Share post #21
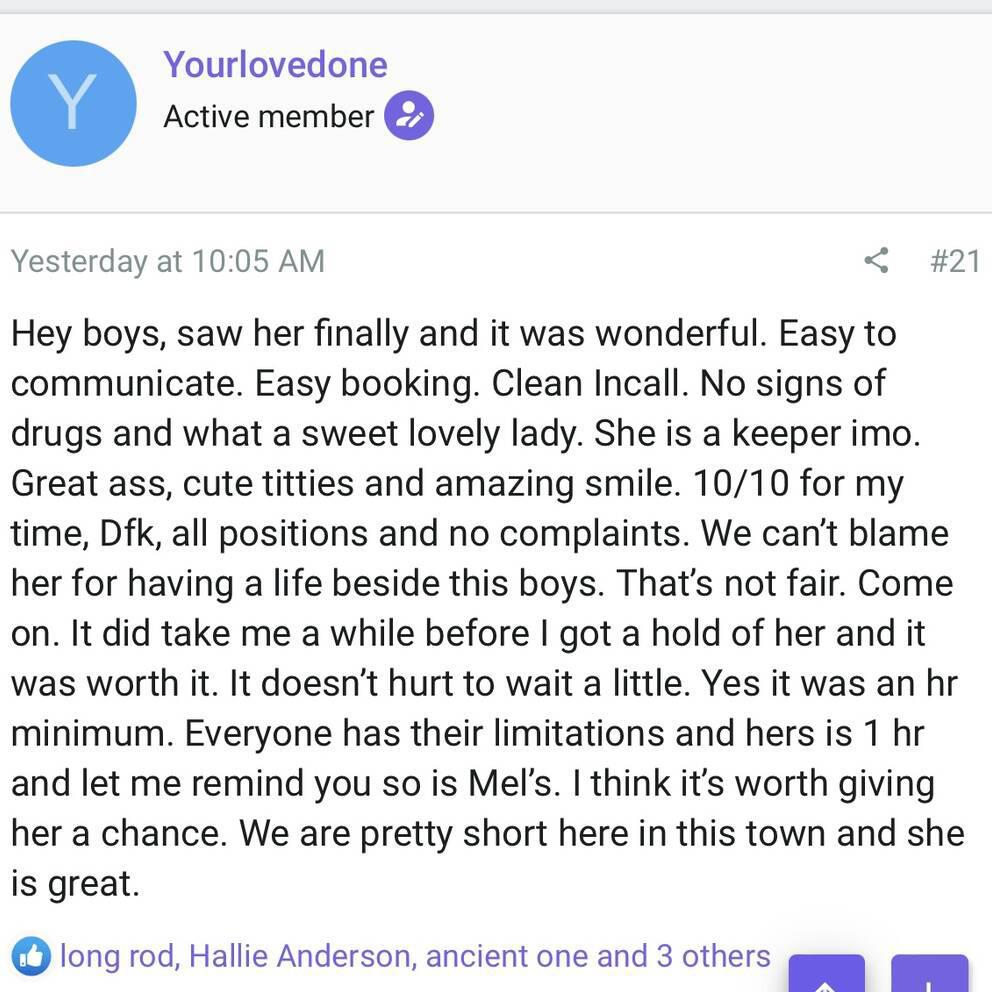The image size is (992, 992). pyautogui.click(x=876, y=261)
